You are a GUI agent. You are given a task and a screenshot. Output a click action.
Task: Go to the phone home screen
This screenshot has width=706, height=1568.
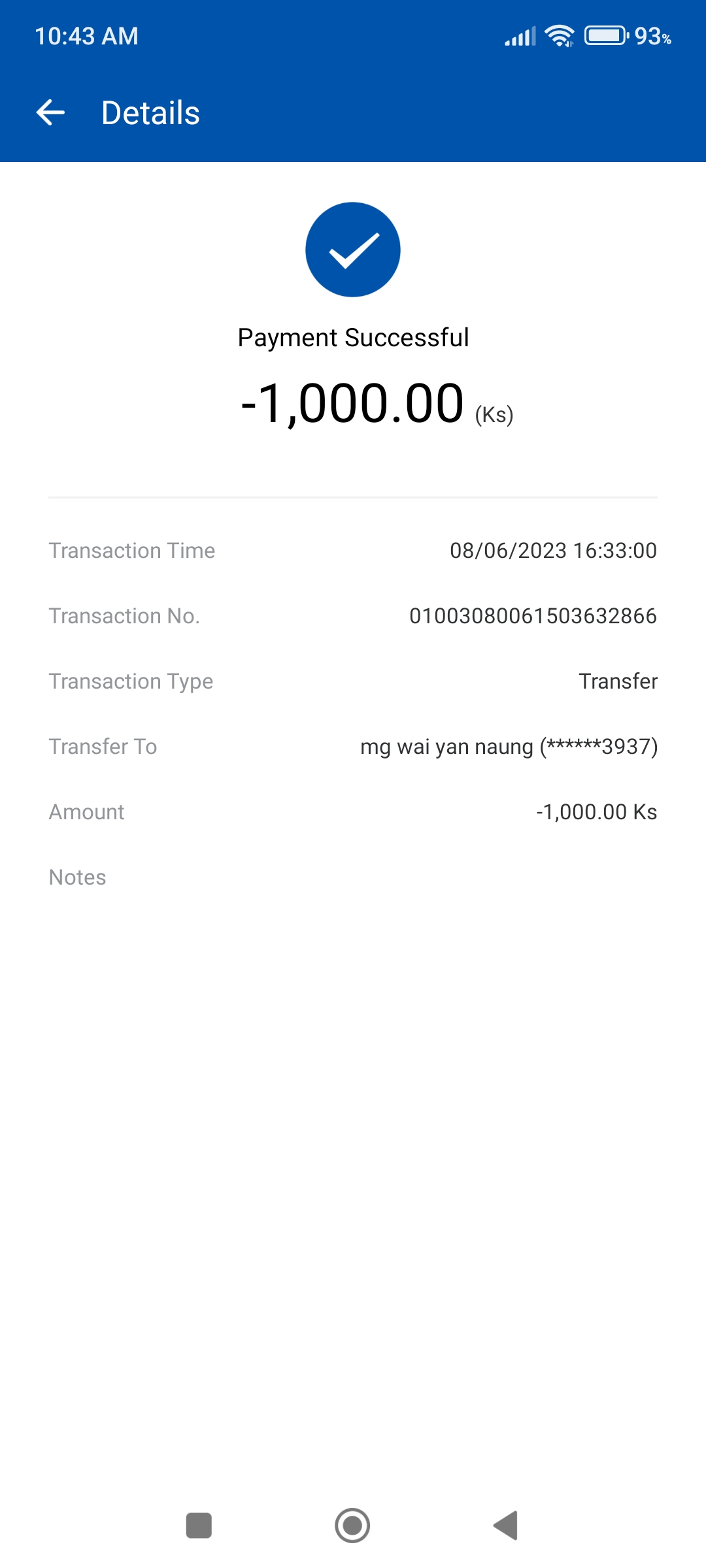(352, 1526)
